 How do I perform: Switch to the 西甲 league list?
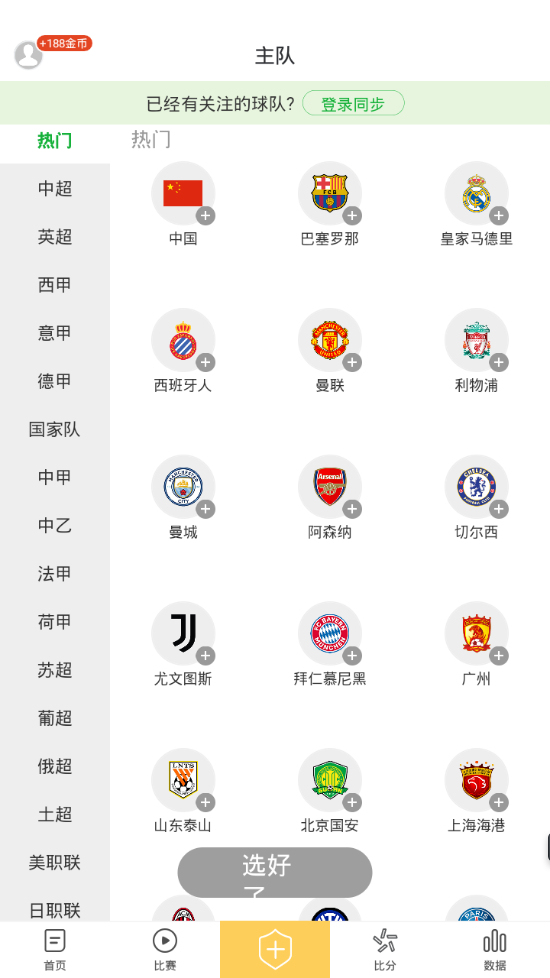click(x=55, y=284)
